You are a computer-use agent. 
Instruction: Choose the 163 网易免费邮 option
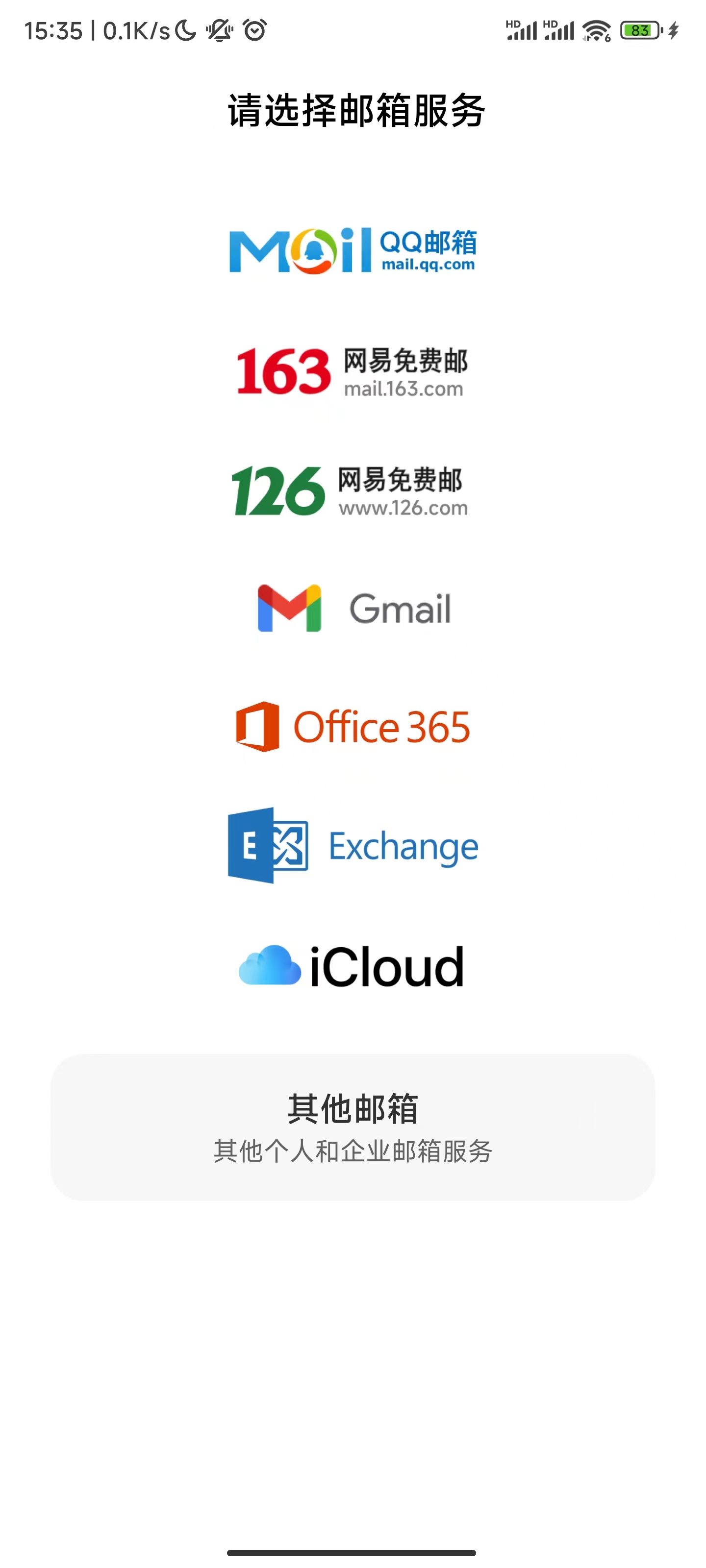click(353, 371)
